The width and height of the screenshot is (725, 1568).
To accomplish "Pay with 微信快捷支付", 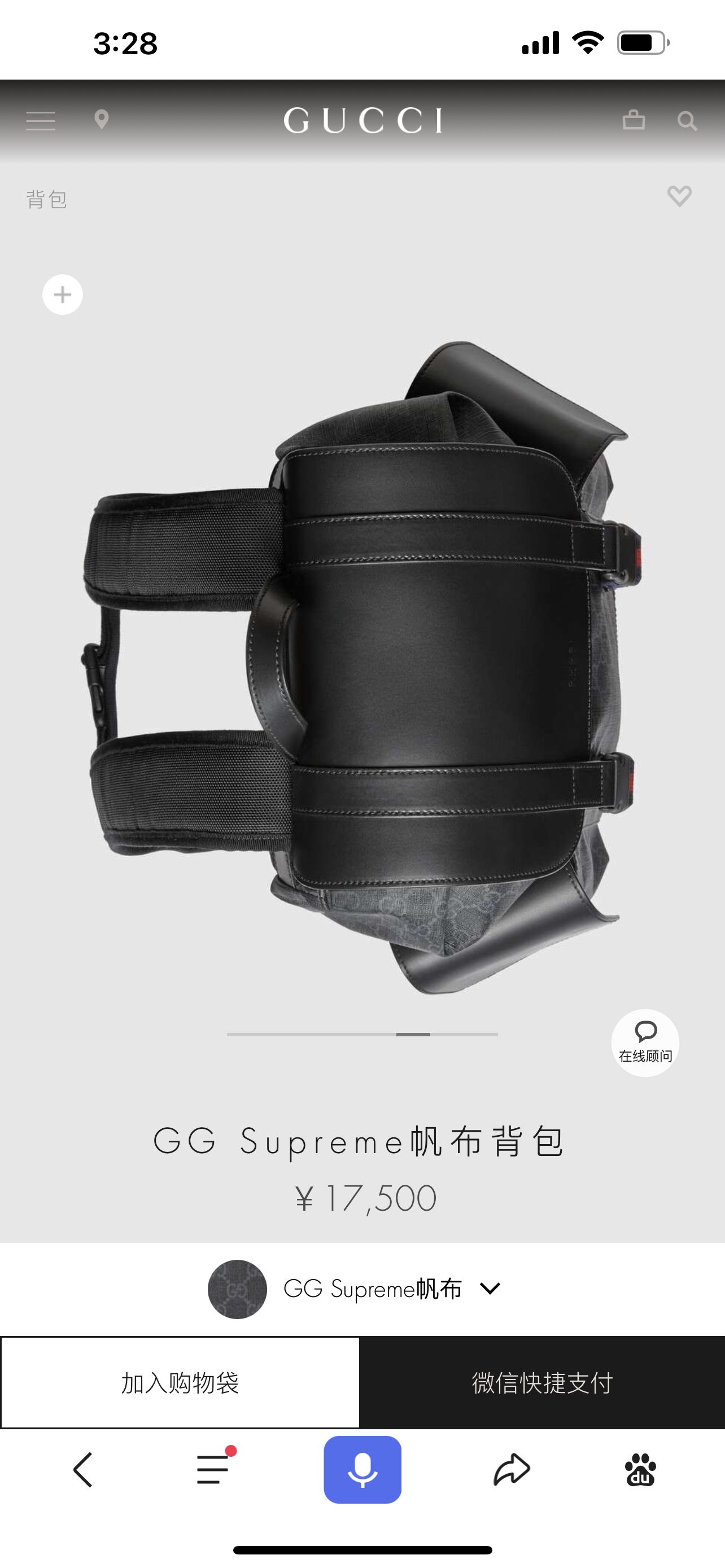I will tap(541, 1383).
